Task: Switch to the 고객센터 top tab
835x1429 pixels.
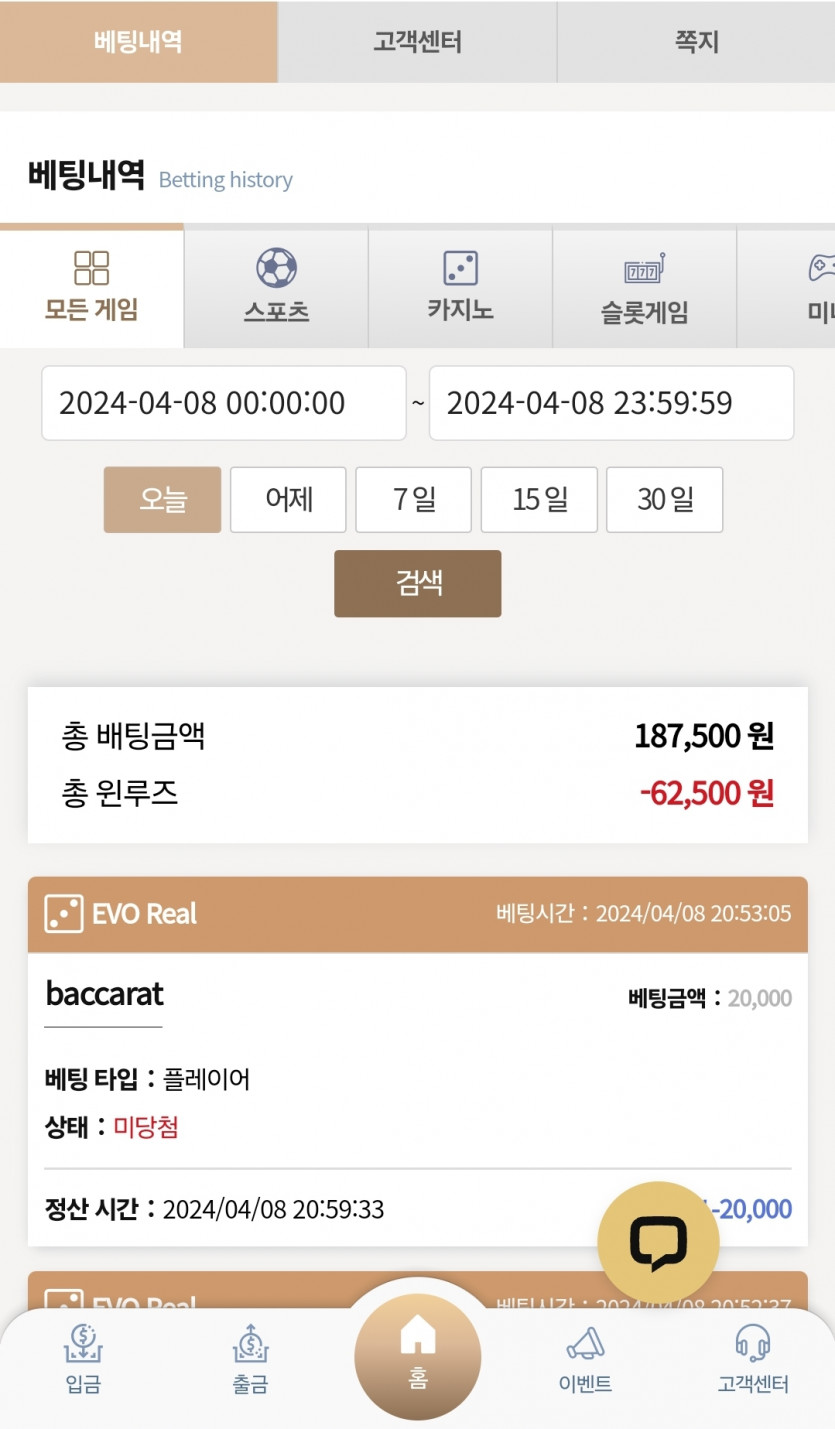Action: point(417,42)
